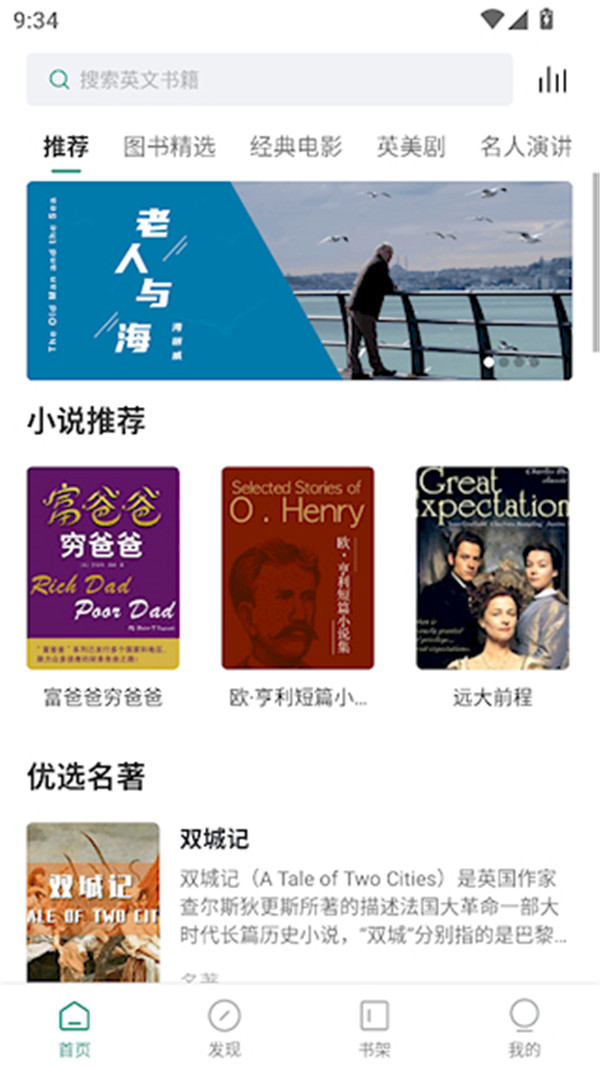This screenshot has height=1066, width=600.
Task: Open the 远大前程 book cover
Action: click(x=492, y=568)
